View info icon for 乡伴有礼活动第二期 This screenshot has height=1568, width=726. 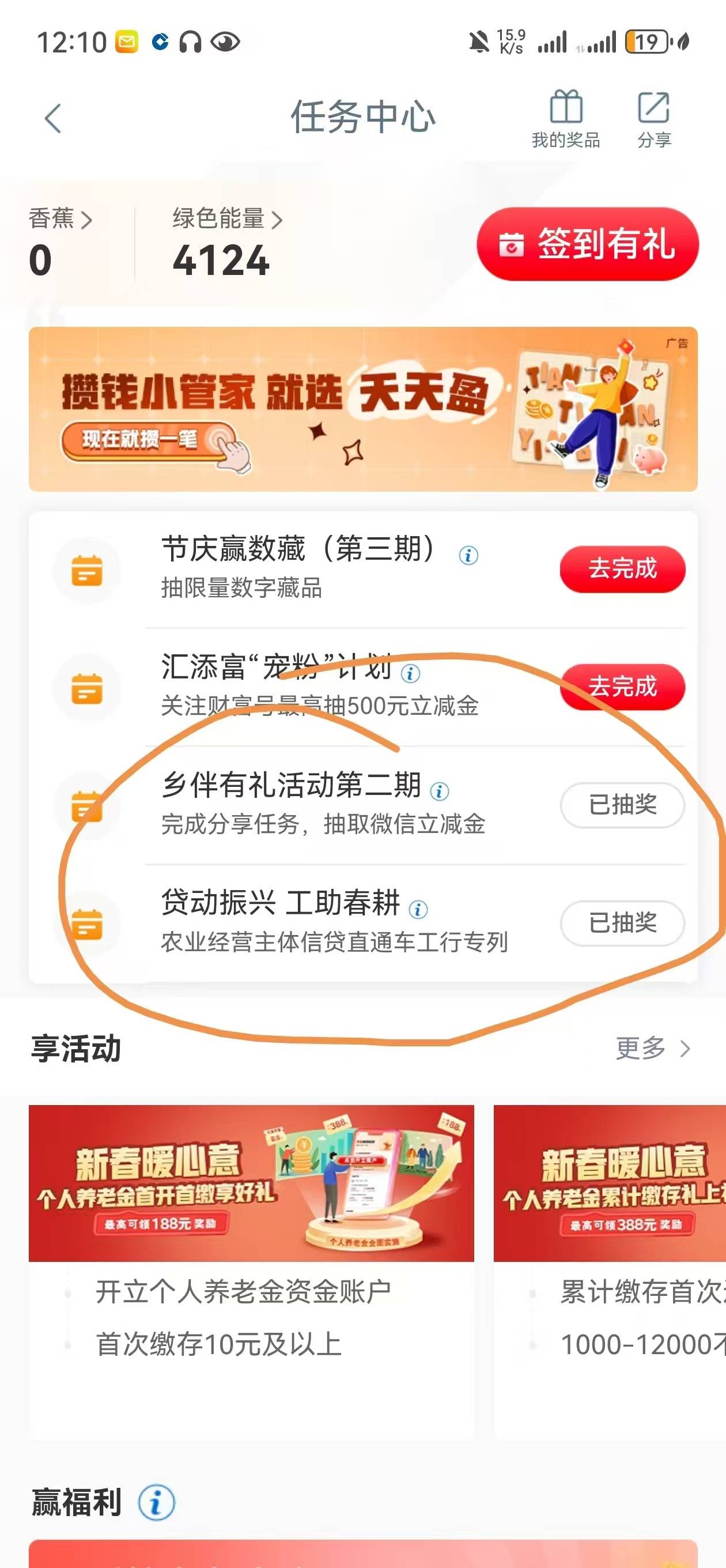pyautogui.click(x=440, y=791)
